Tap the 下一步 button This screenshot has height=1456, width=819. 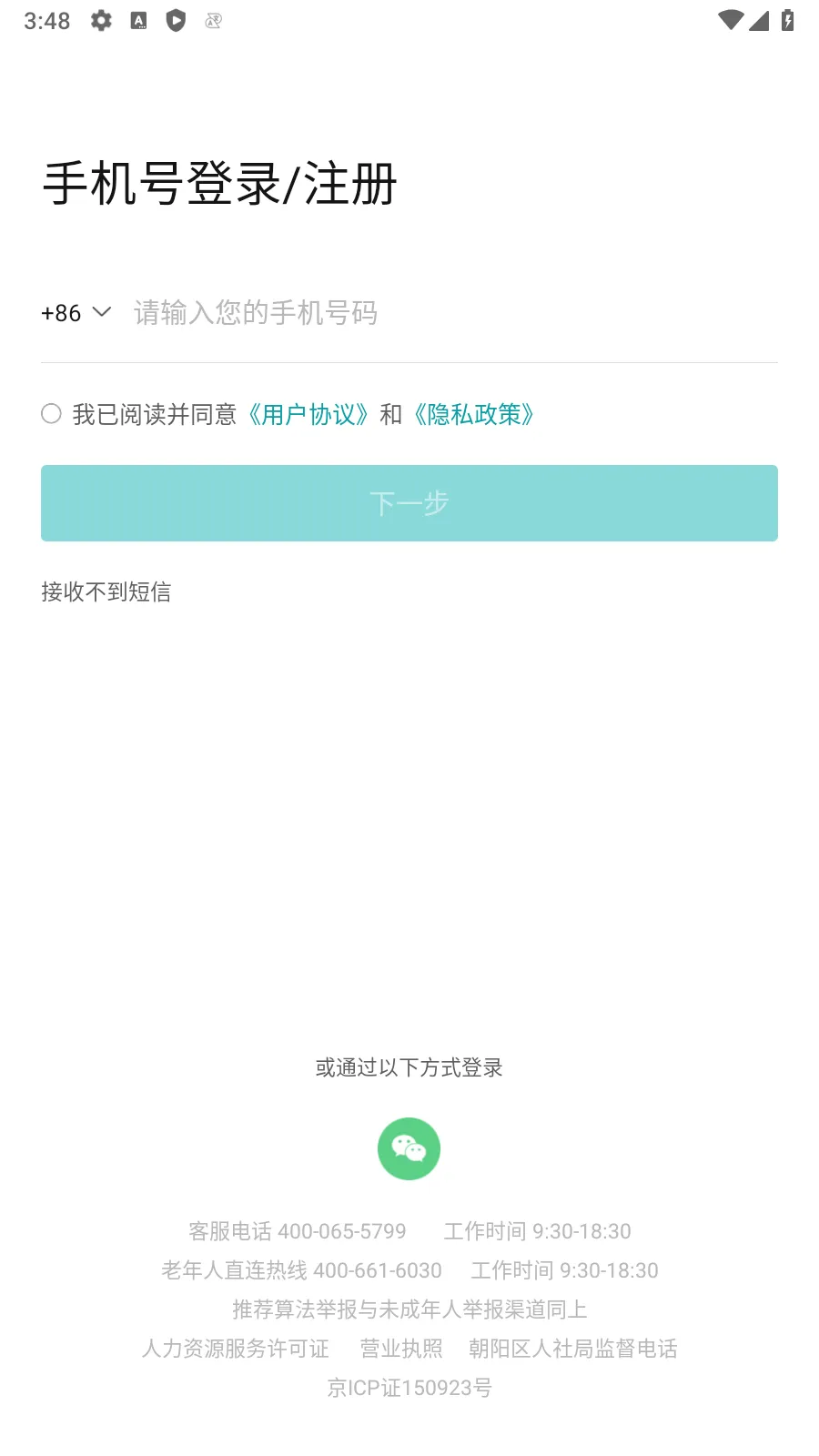point(409,503)
